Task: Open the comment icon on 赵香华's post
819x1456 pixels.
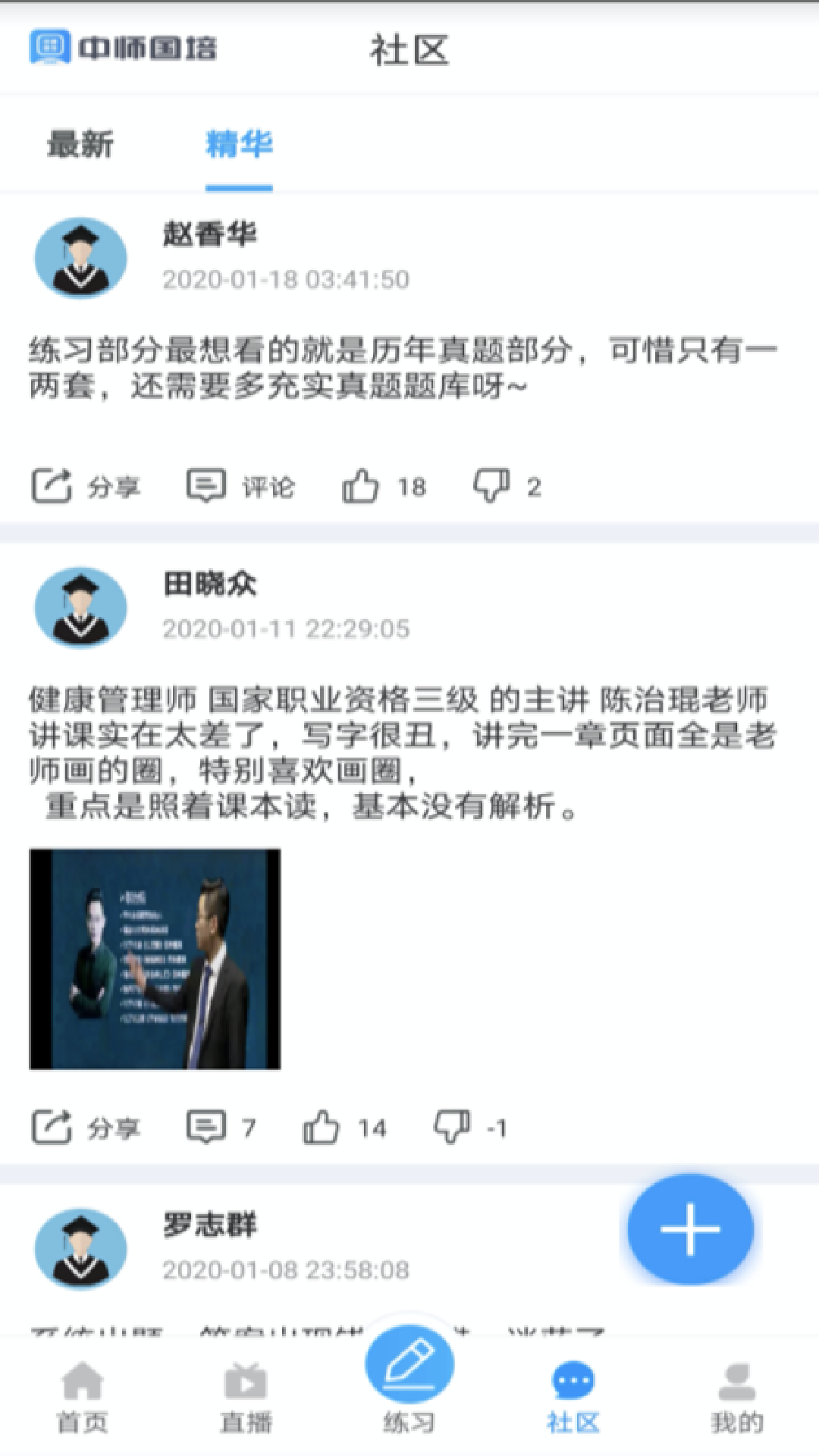Action: click(x=206, y=485)
